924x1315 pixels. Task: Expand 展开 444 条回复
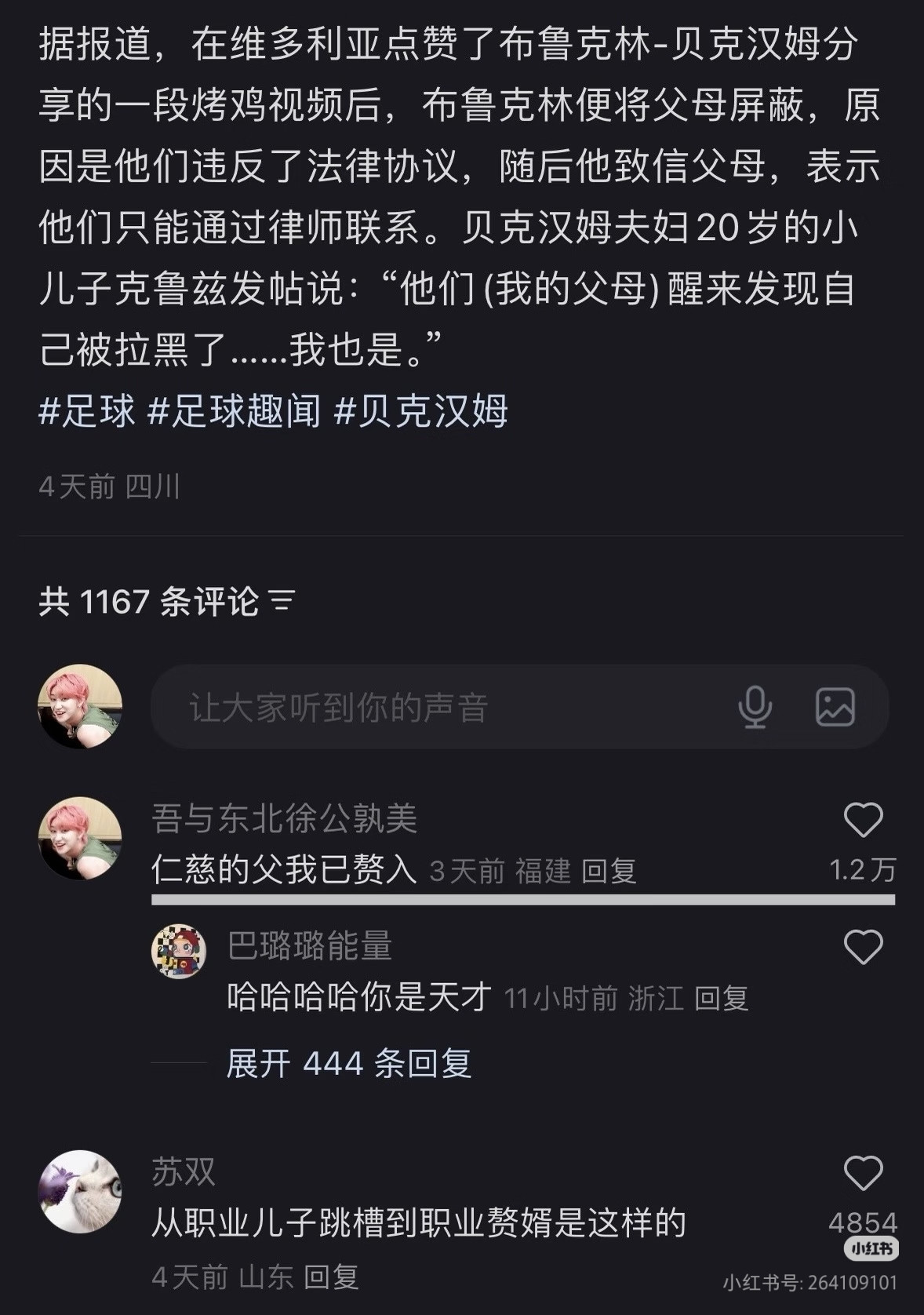point(348,1064)
